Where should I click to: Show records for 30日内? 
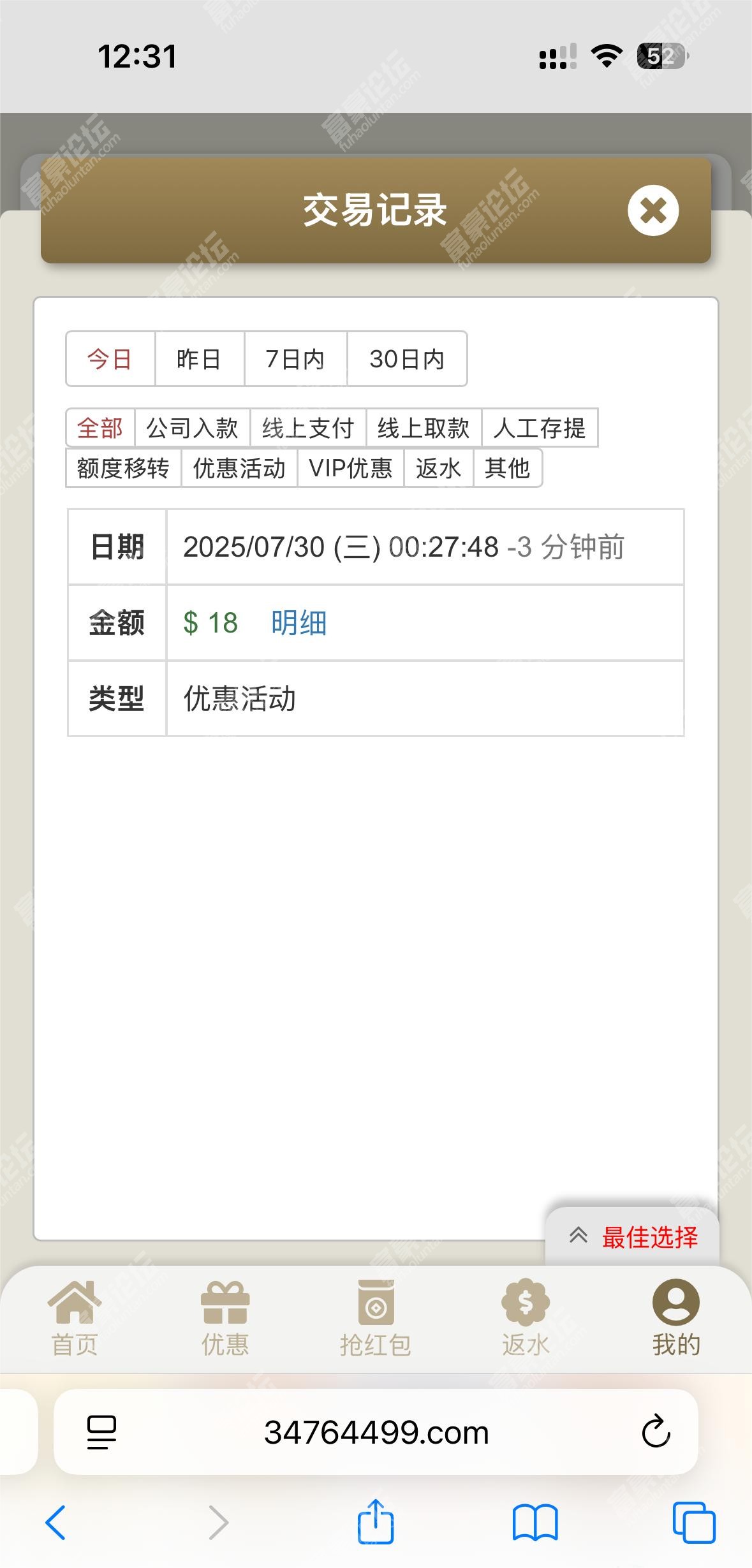(x=407, y=359)
